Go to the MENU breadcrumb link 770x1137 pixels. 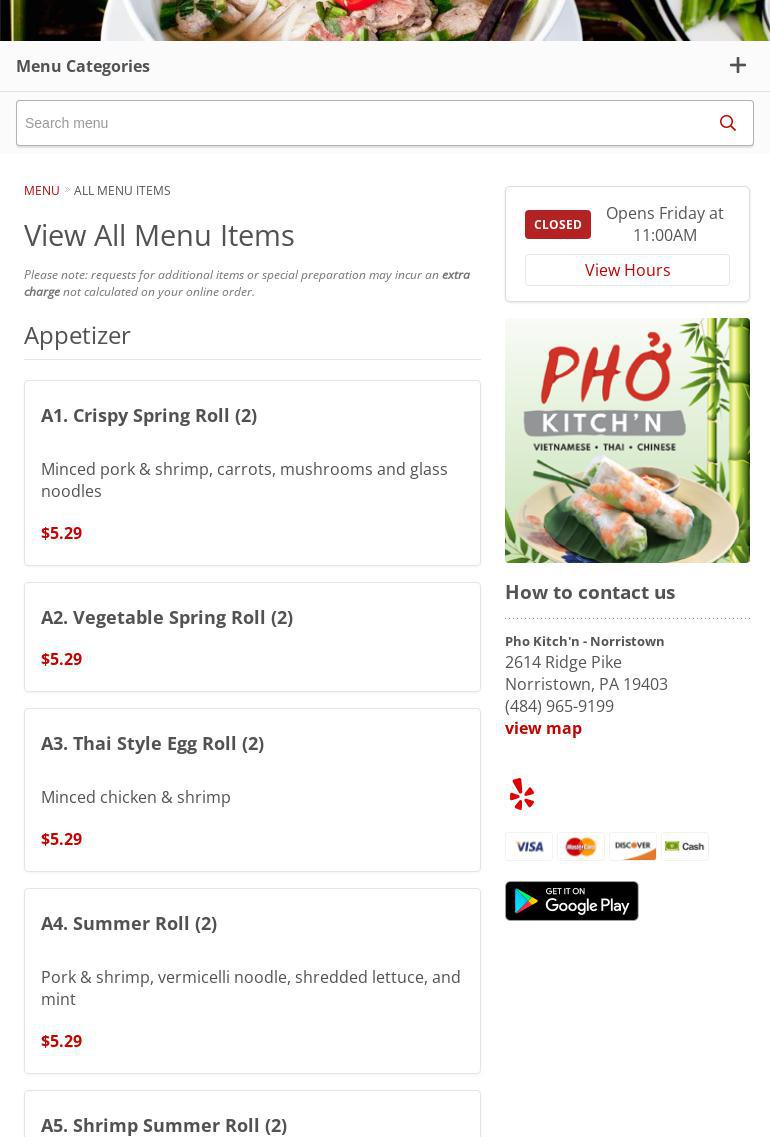pos(42,190)
